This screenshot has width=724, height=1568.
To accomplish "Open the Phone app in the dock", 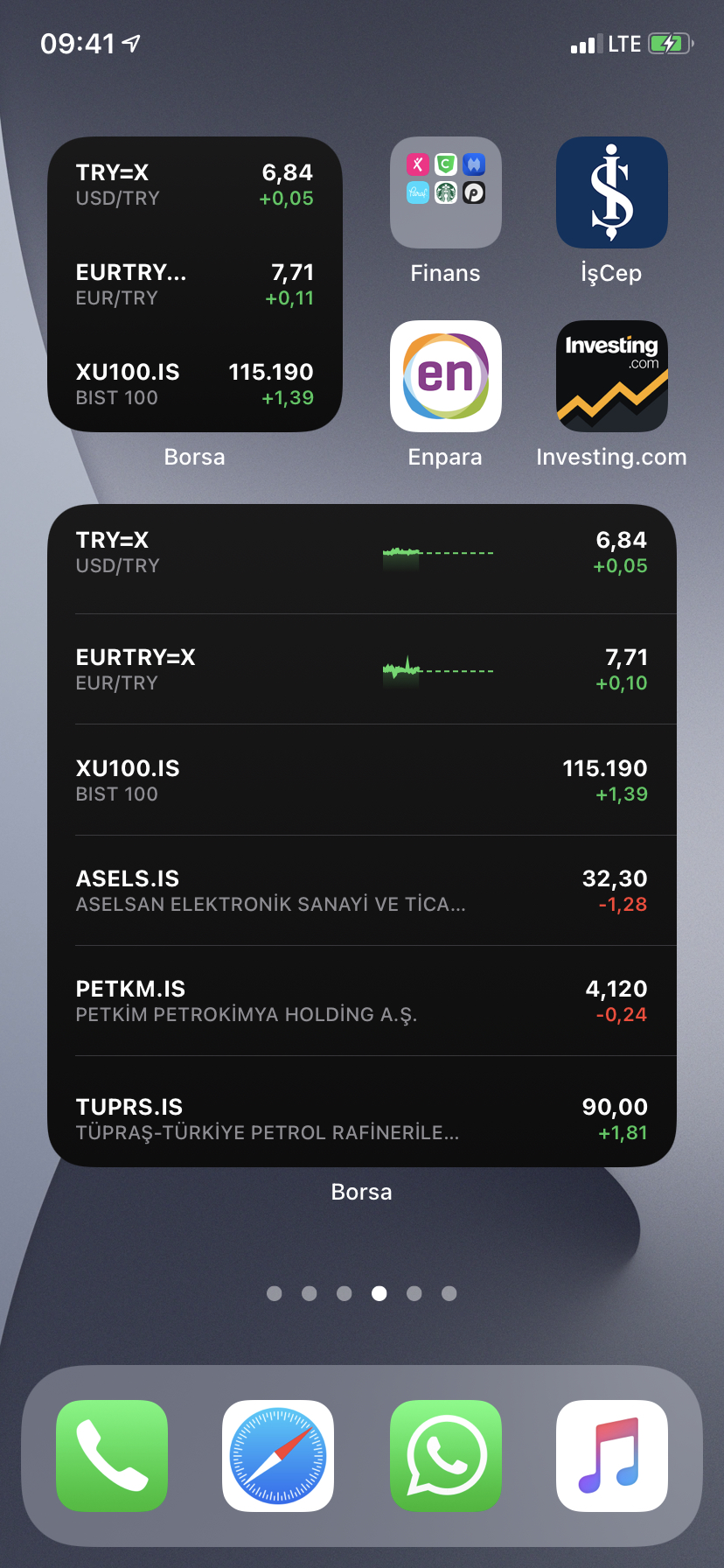I will 112,1456.
